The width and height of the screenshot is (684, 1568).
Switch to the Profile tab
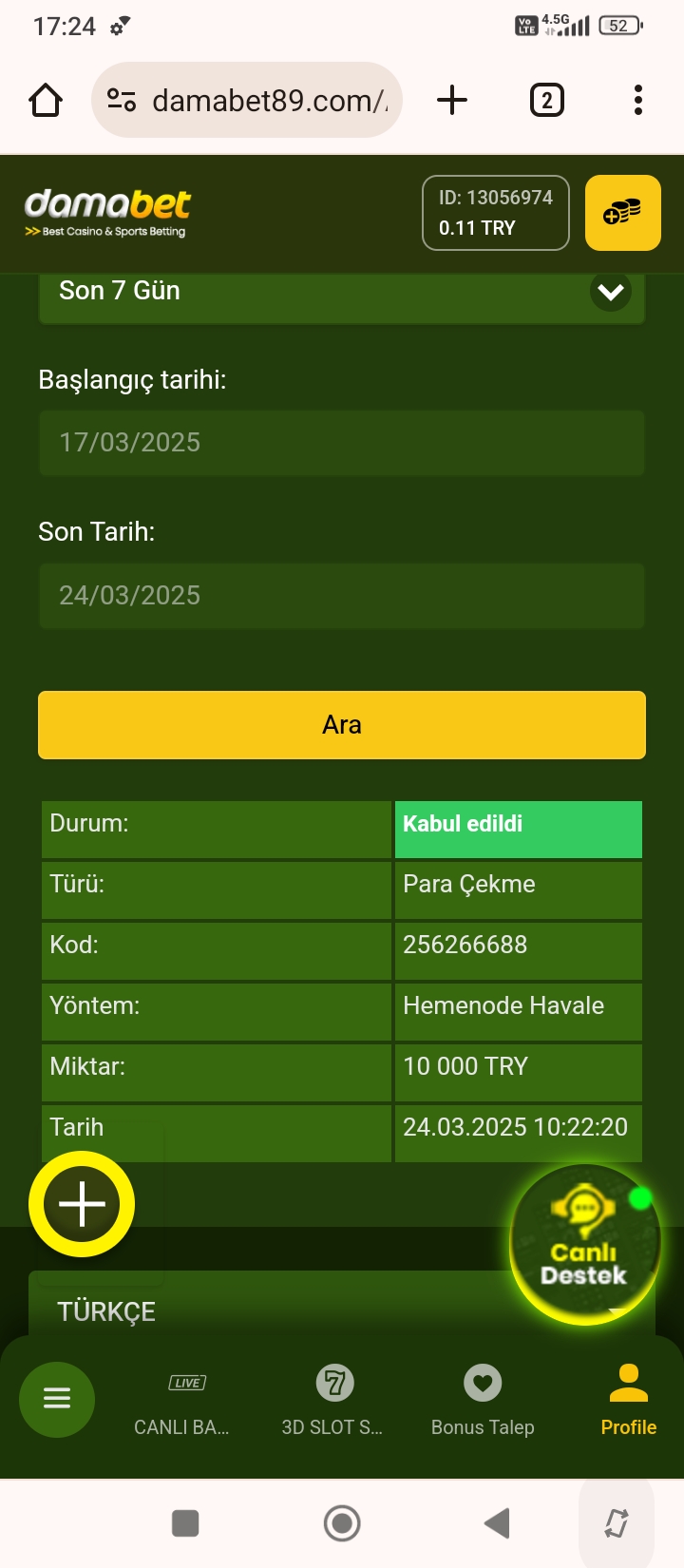tap(628, 1402)
